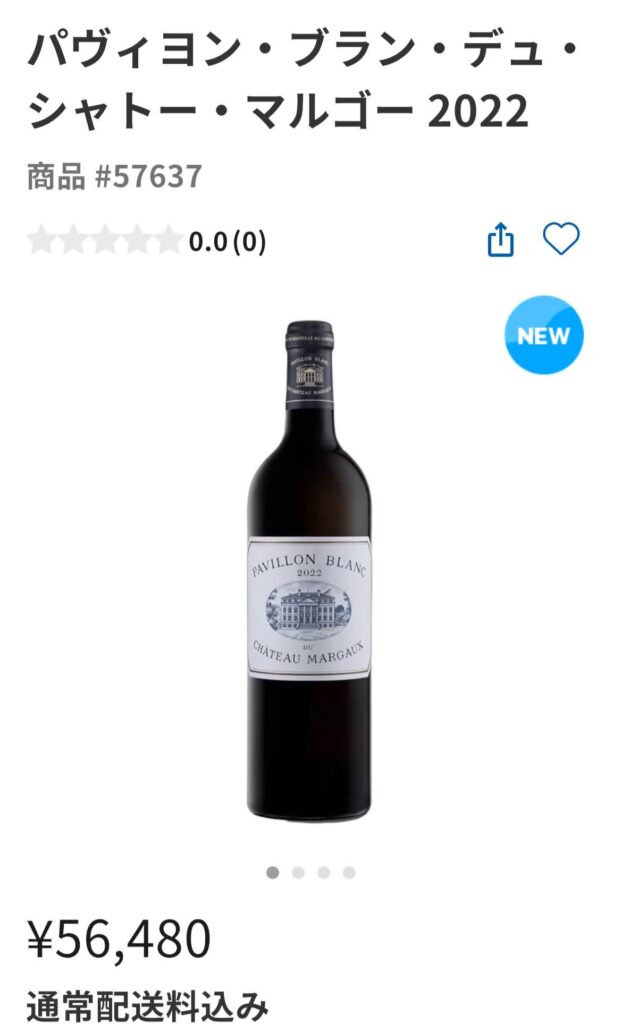Jump to the second image dot
The width and height of the screenshot is (622, 1024).
(298, 872)
